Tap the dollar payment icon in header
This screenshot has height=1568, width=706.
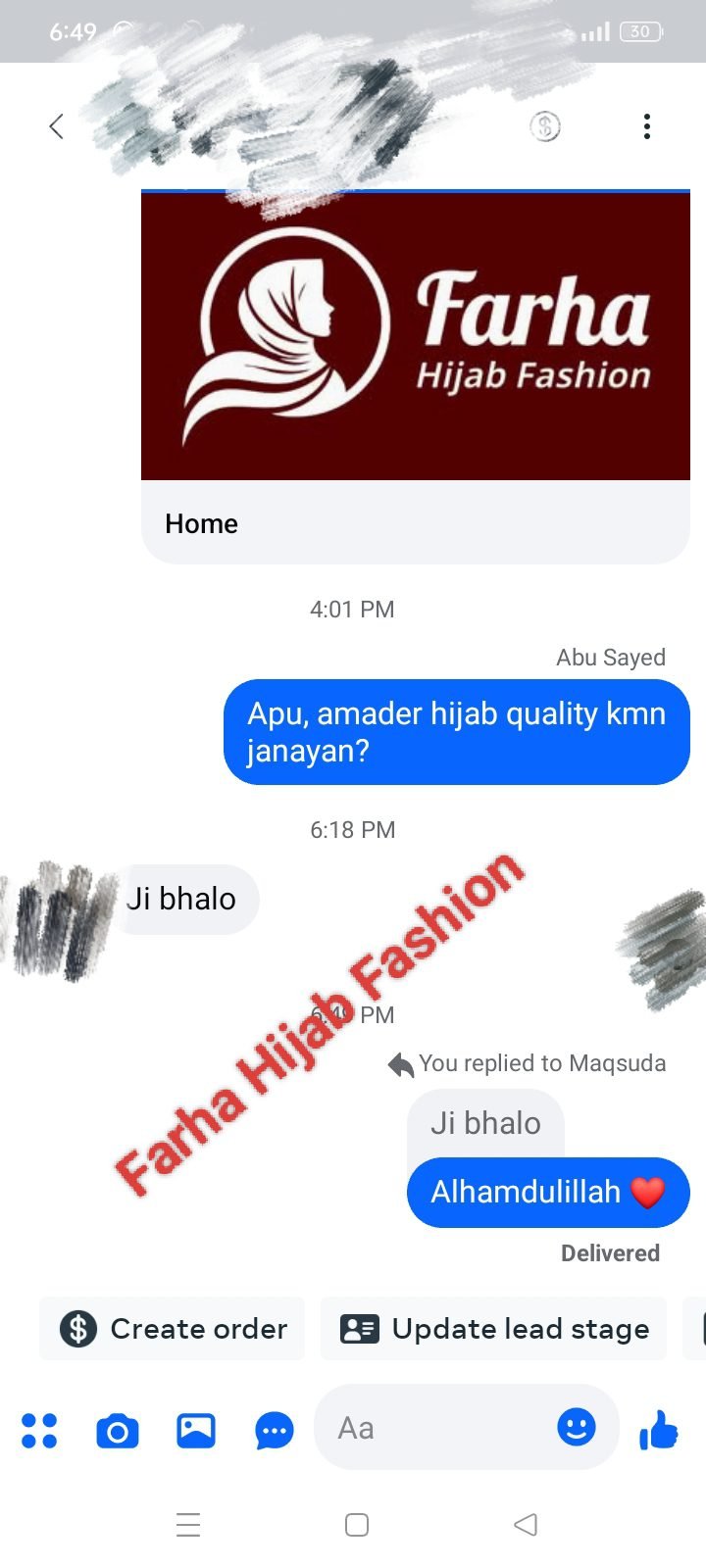pyautogui.click(x=545, y=126)
